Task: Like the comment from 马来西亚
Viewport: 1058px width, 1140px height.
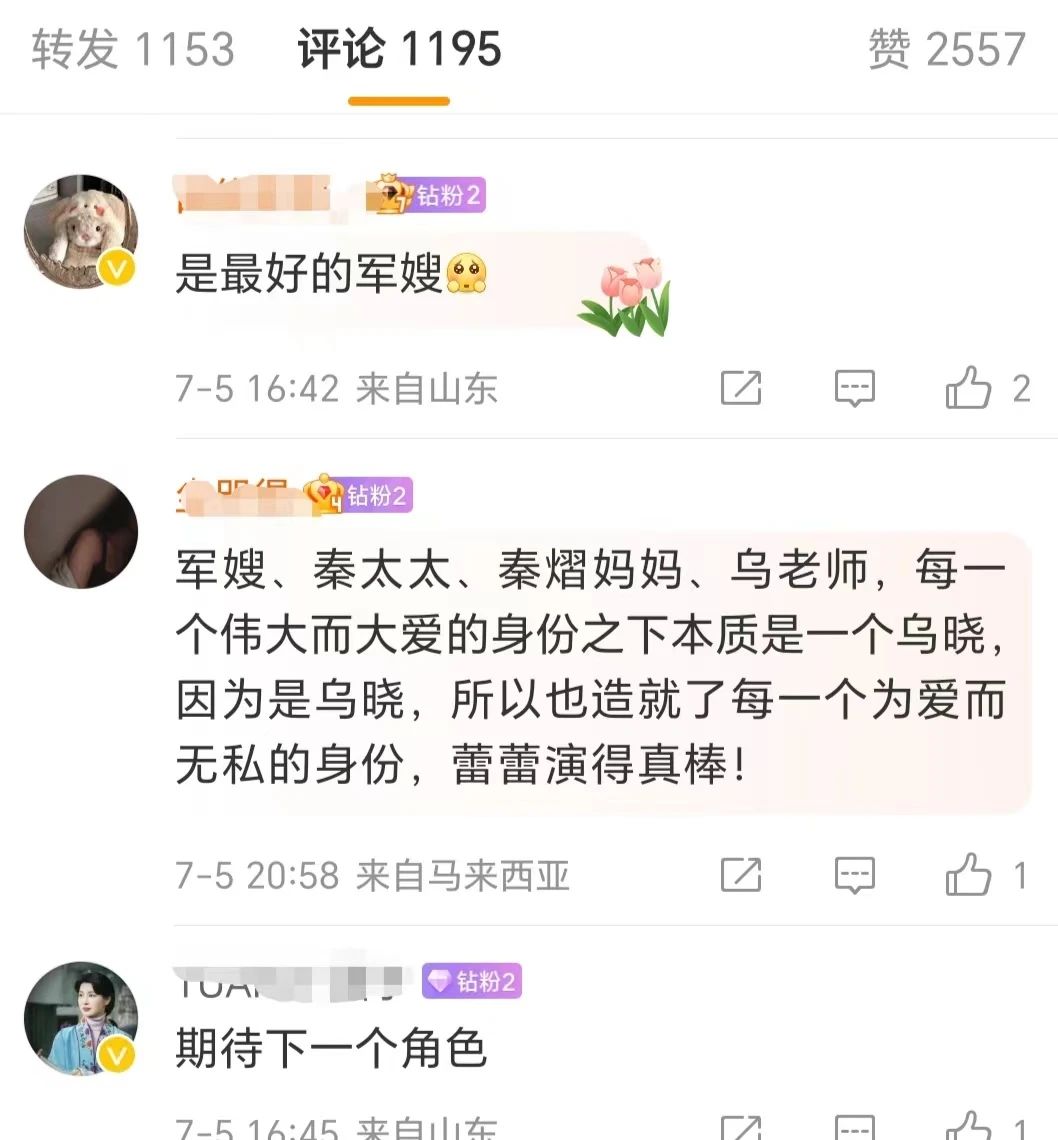Action: (968, 876)
